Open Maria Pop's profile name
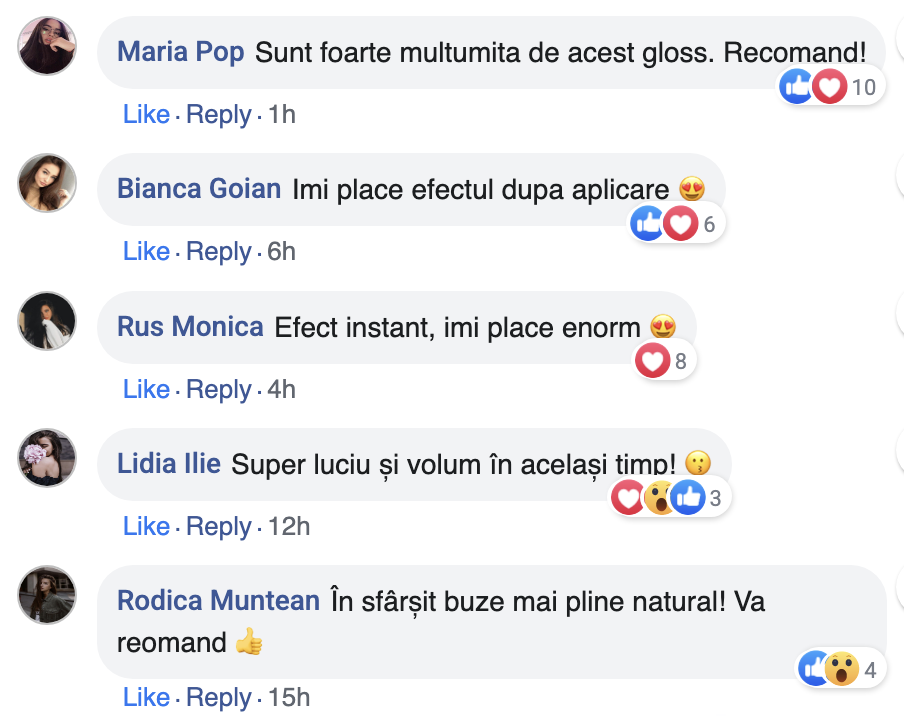Image resolution: width=904 pixels, height=716 pixels. pos(180,52)
